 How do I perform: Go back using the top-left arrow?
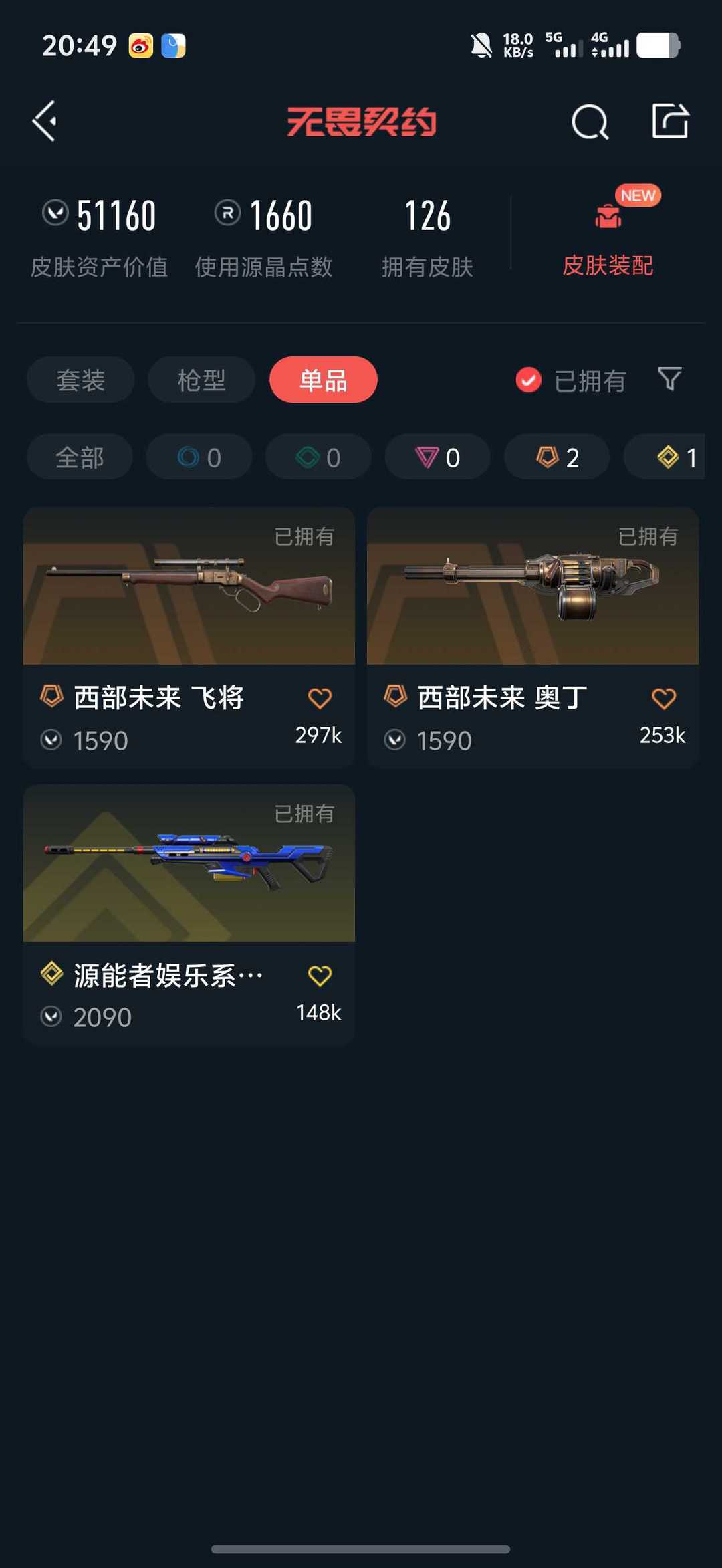tap(45, 122)
